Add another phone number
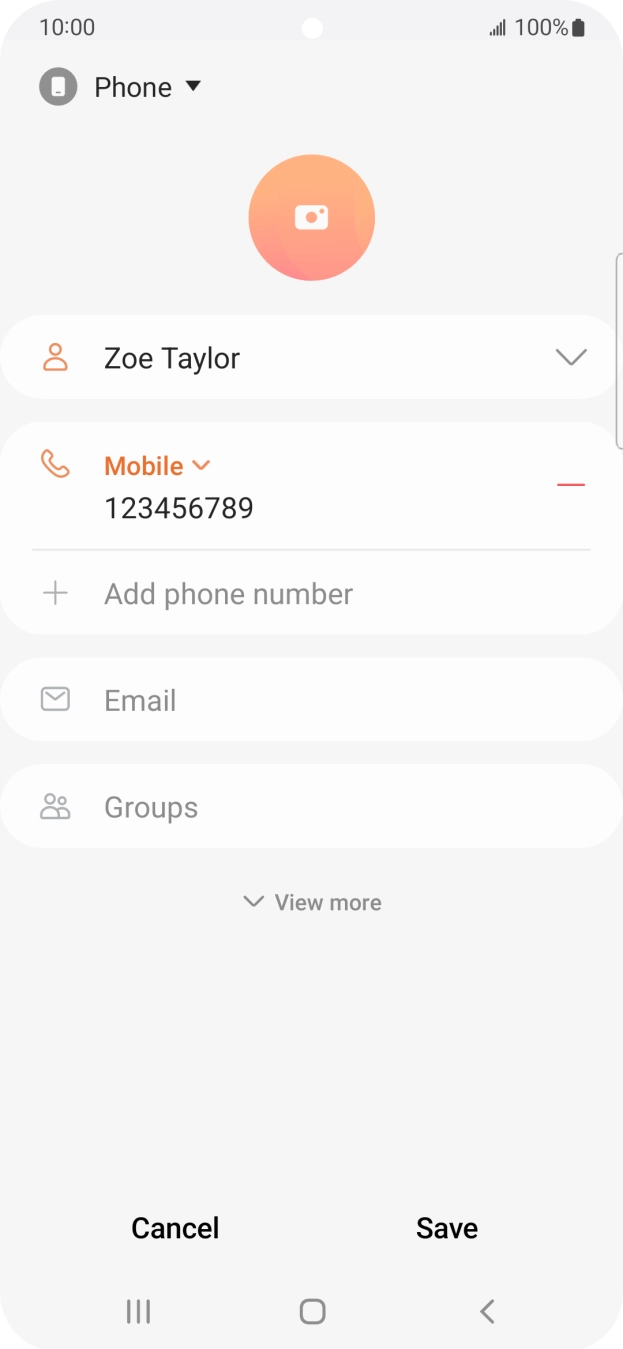 pos(228,594)
